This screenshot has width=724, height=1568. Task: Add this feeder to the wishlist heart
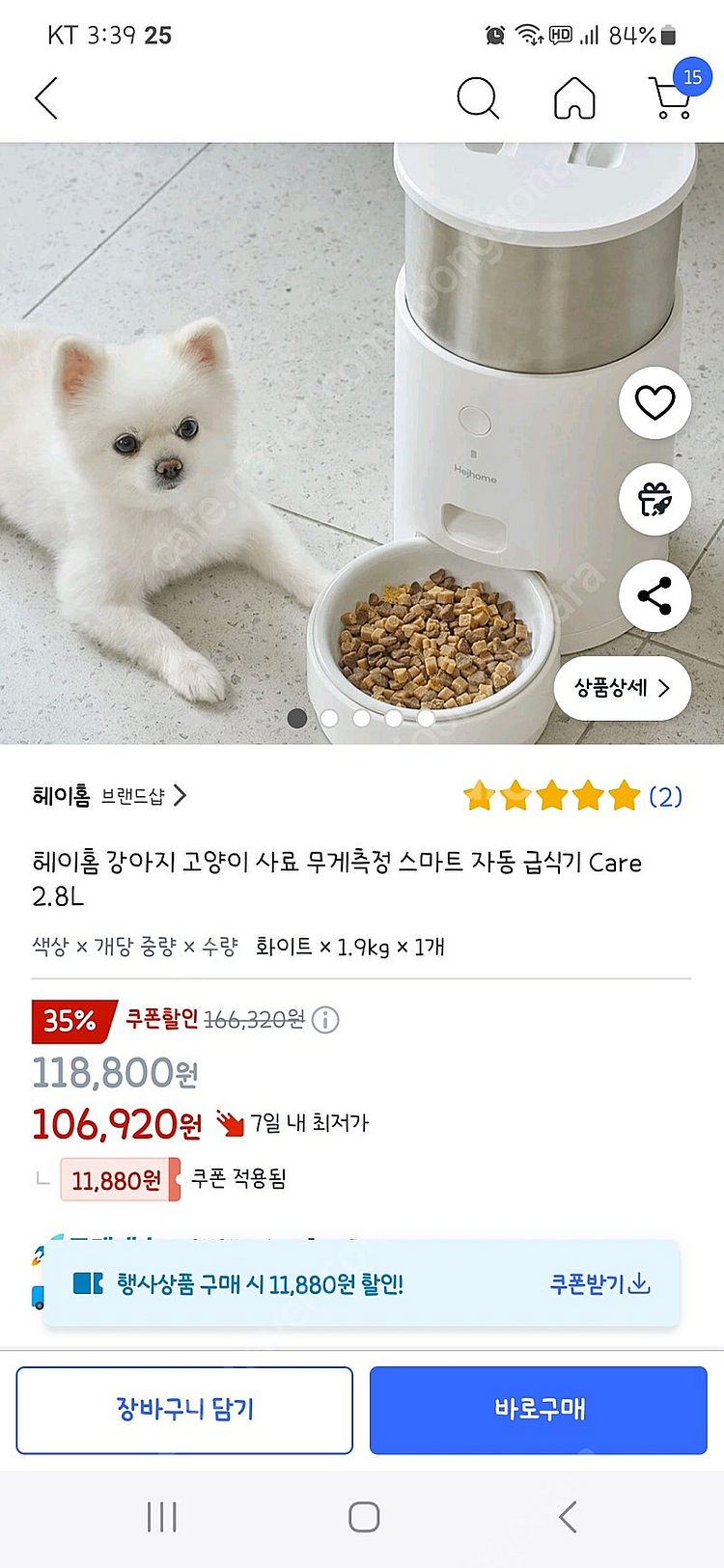tap(654, 402)
